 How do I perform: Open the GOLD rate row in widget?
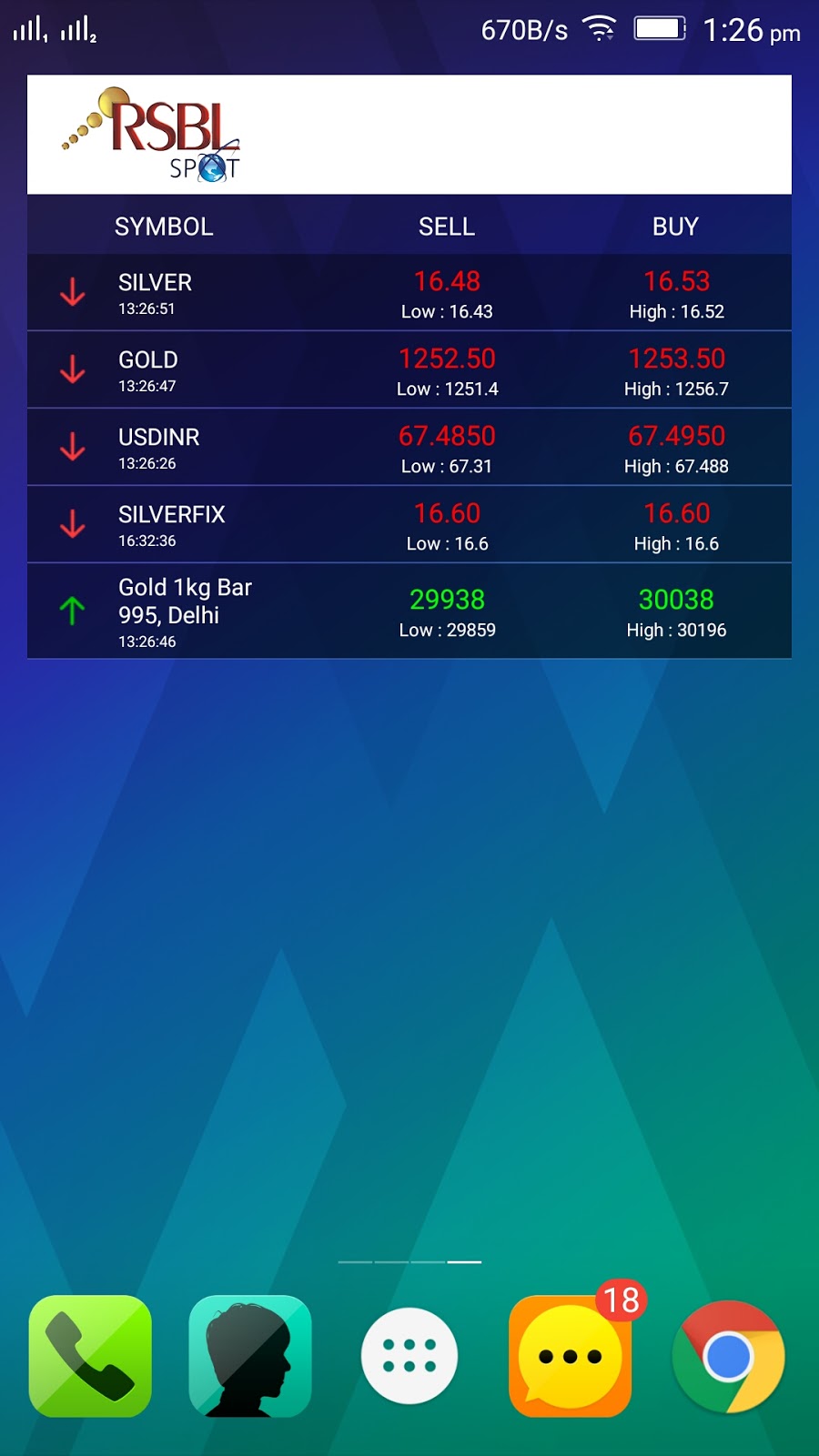tap(409, 370)
